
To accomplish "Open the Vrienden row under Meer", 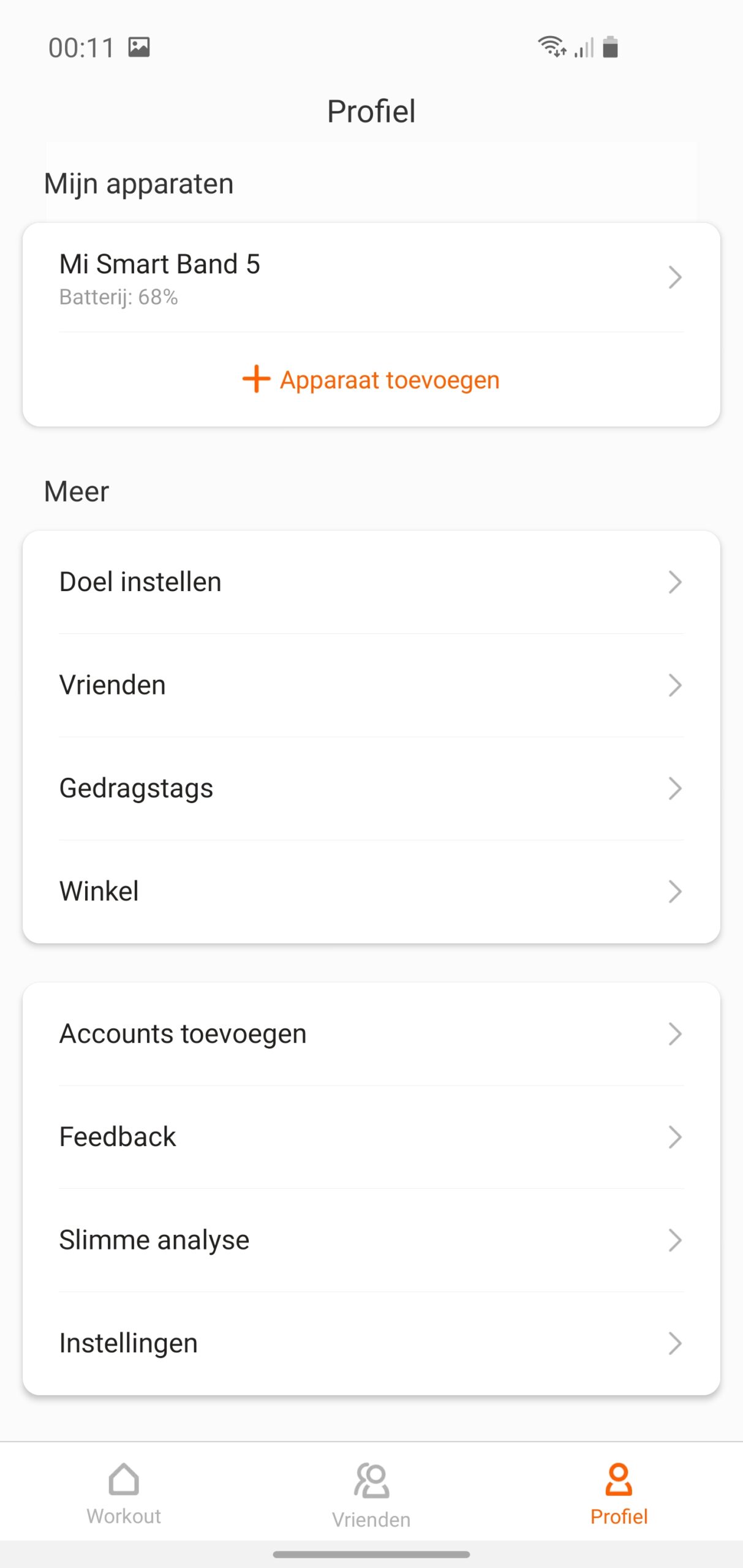I will [x=371, y=685].
